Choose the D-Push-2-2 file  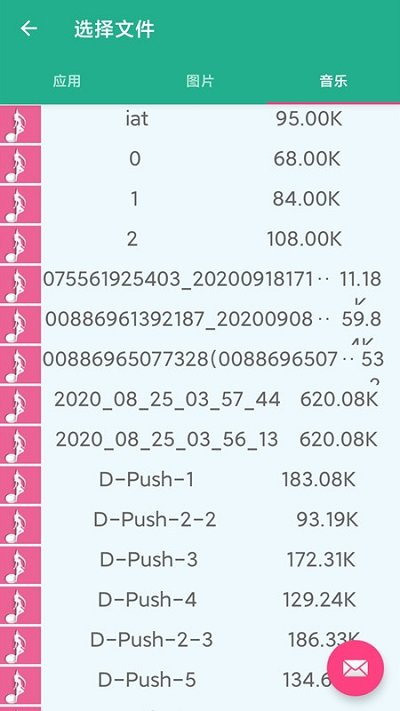click(x=200, y=523)
